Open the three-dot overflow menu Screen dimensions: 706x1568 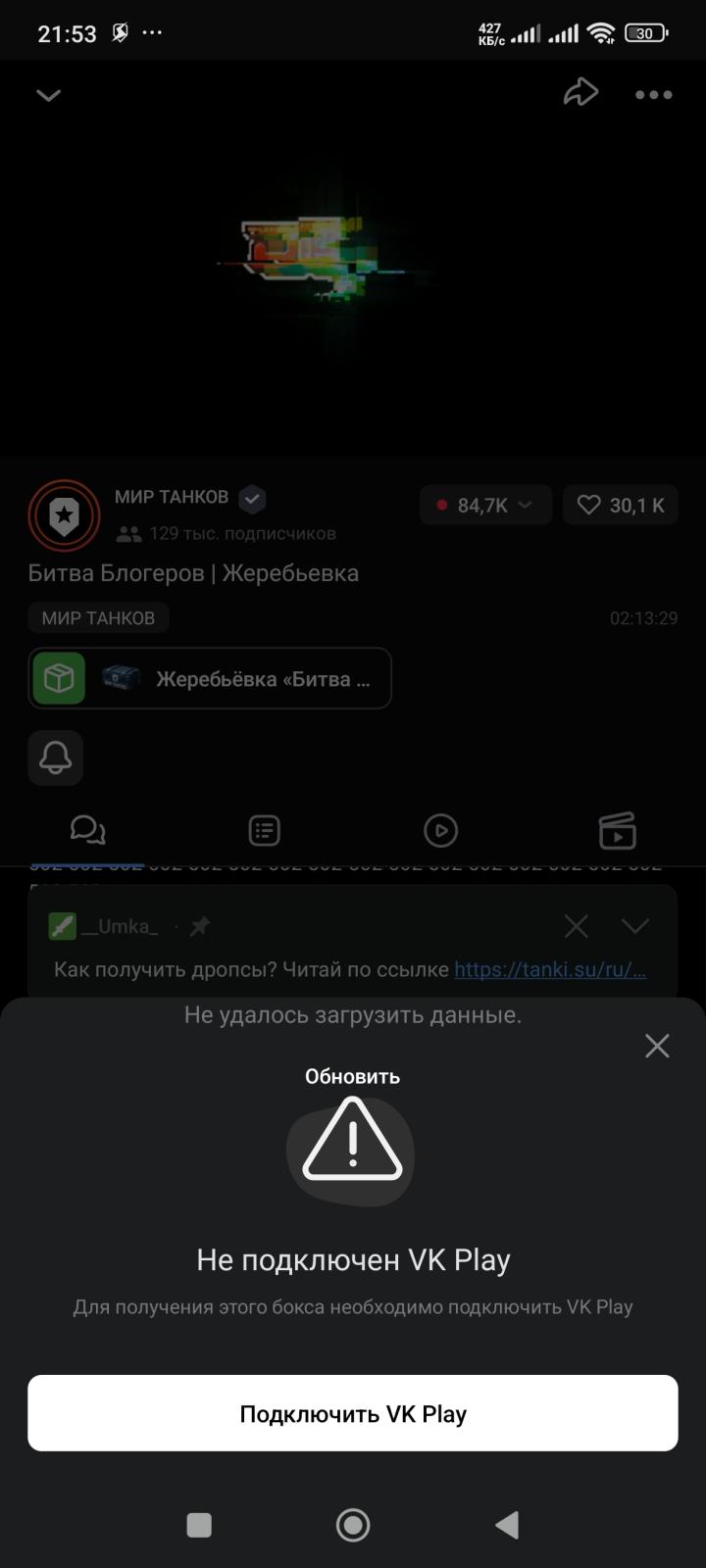[653, 95]
